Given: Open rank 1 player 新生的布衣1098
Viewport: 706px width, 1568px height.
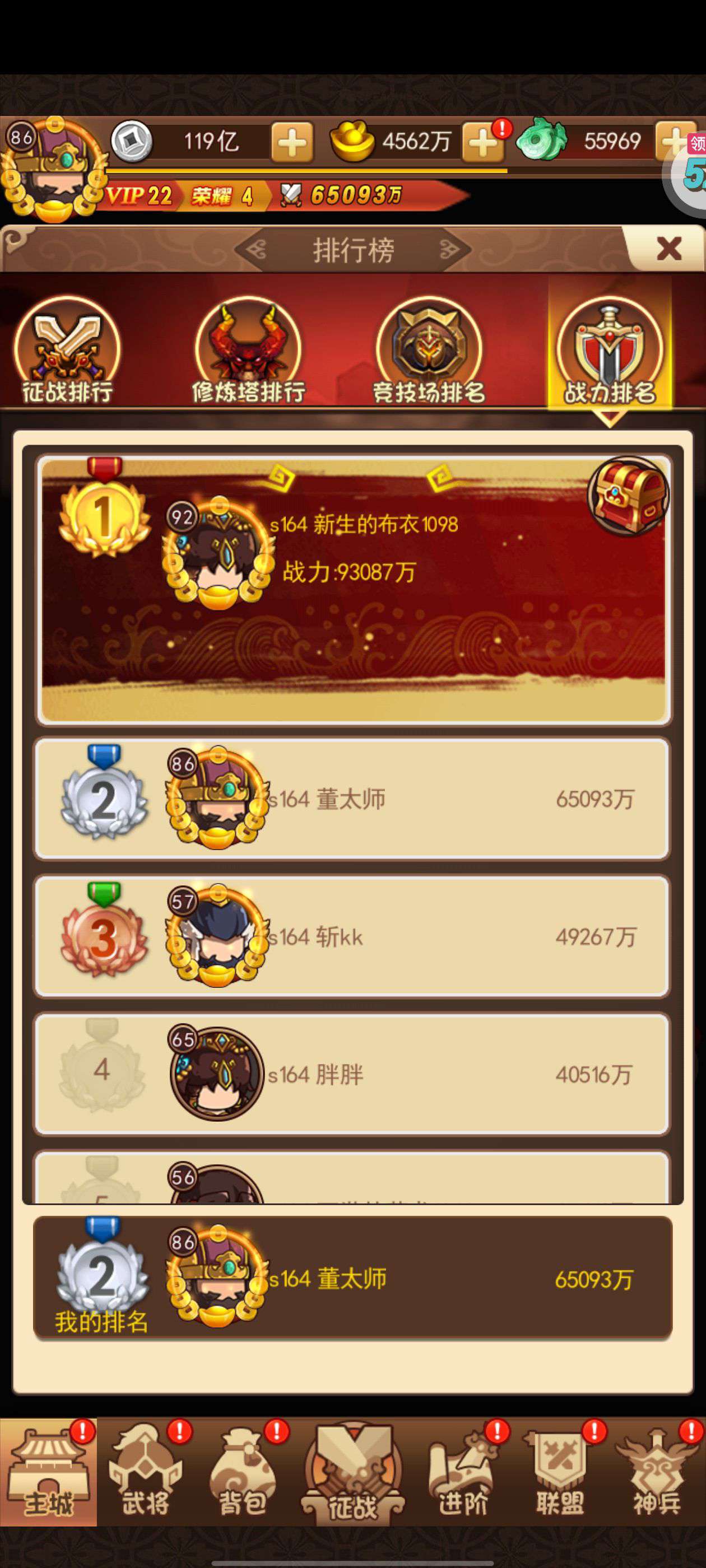Looking at the screenshot, I should [x=354, y=589].
